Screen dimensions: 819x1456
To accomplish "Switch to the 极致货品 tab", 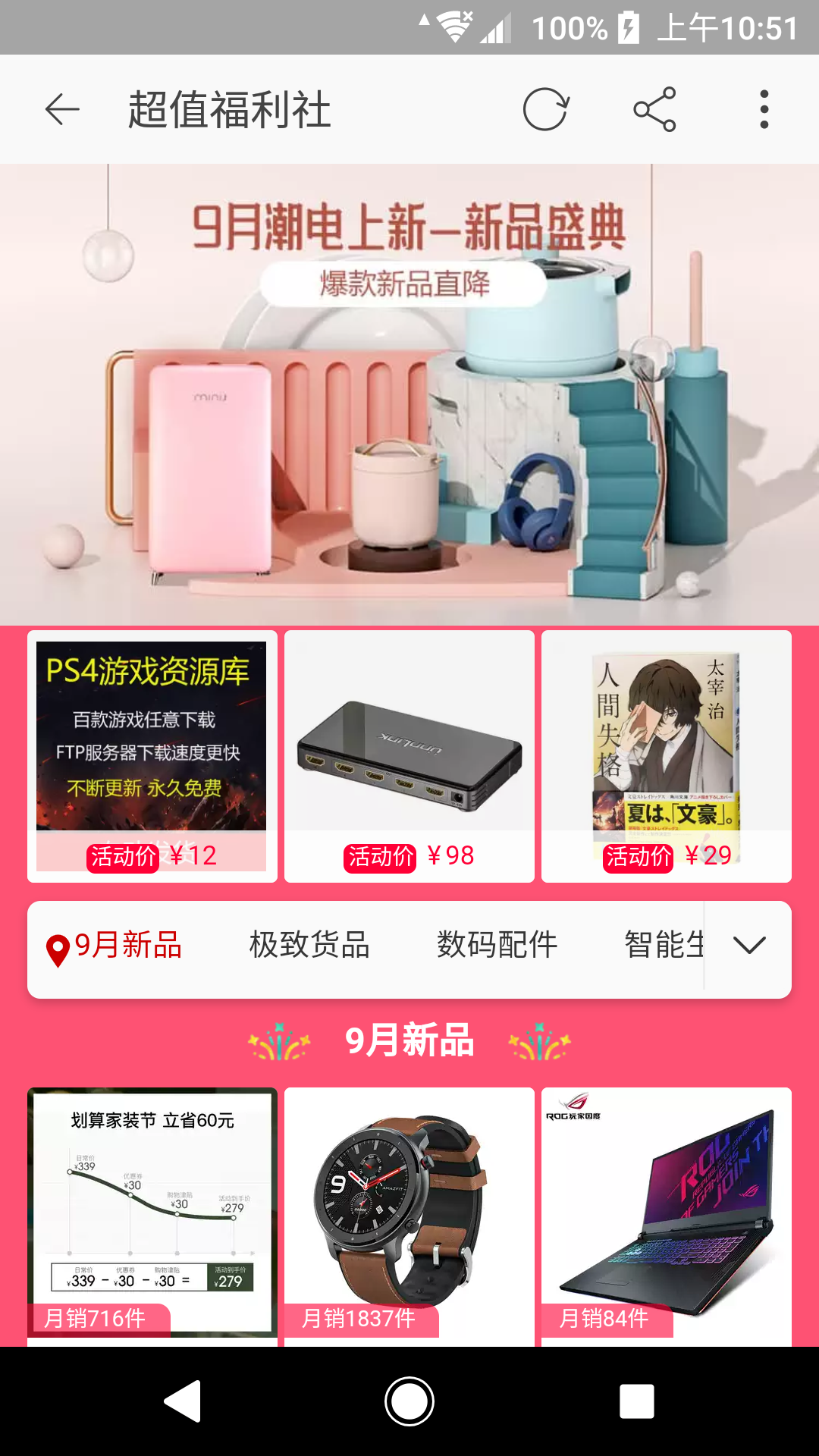I will 309,946.
